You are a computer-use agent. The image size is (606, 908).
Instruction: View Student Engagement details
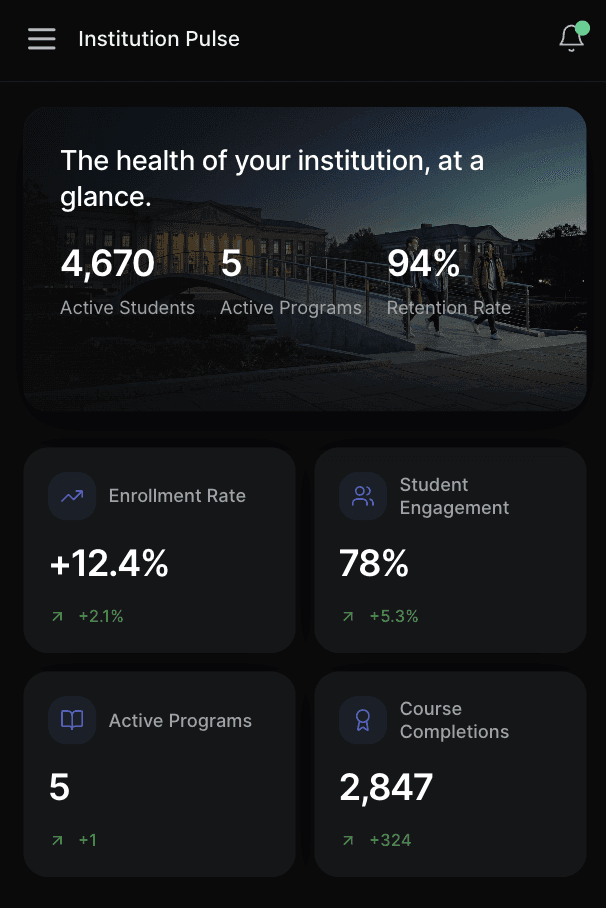[x=450, y=550]
